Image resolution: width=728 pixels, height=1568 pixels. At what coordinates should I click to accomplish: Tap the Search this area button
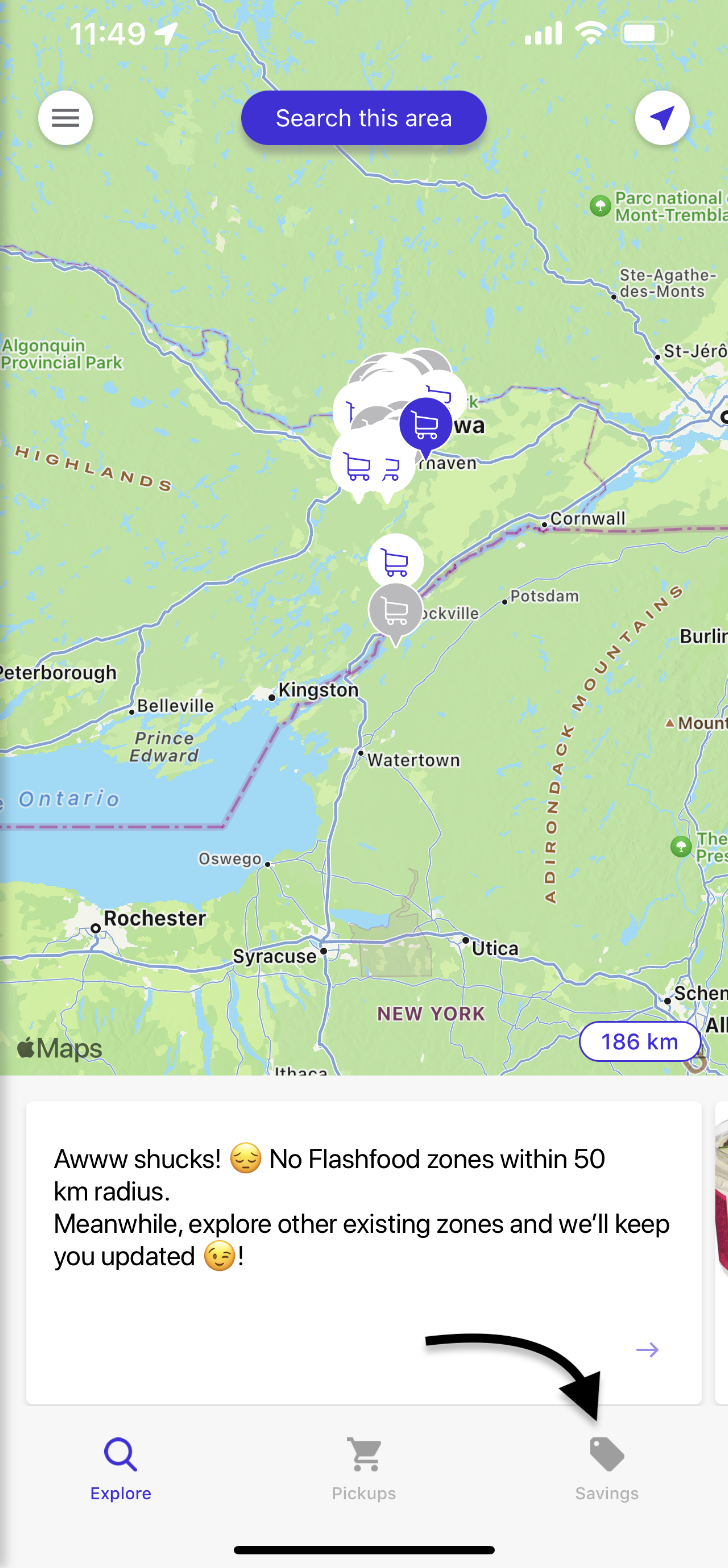(x=363, y=118)
